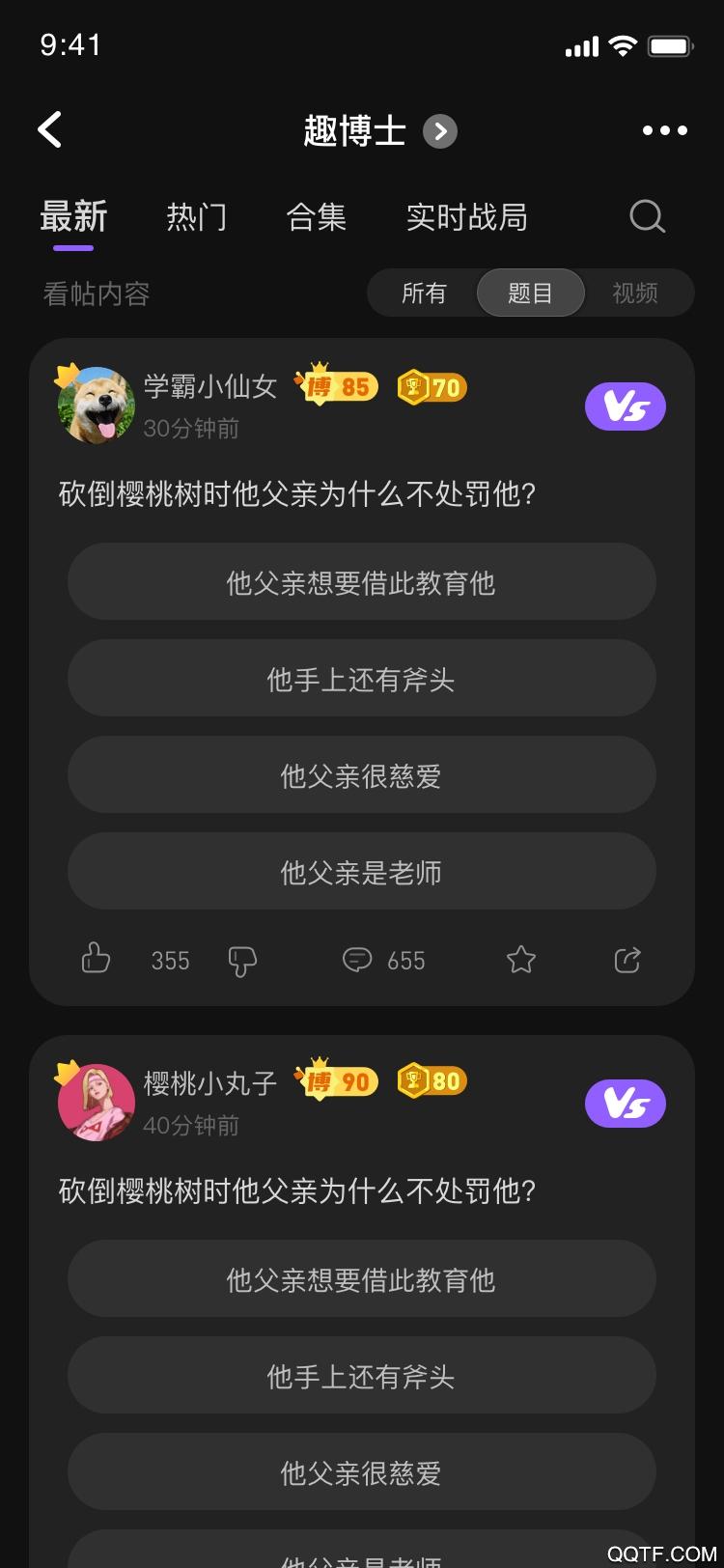This screenshot has height=1568, width=724.
Task: Choose 他手上还有斧头 in 学霸小仙女's question
Action: 361,679
